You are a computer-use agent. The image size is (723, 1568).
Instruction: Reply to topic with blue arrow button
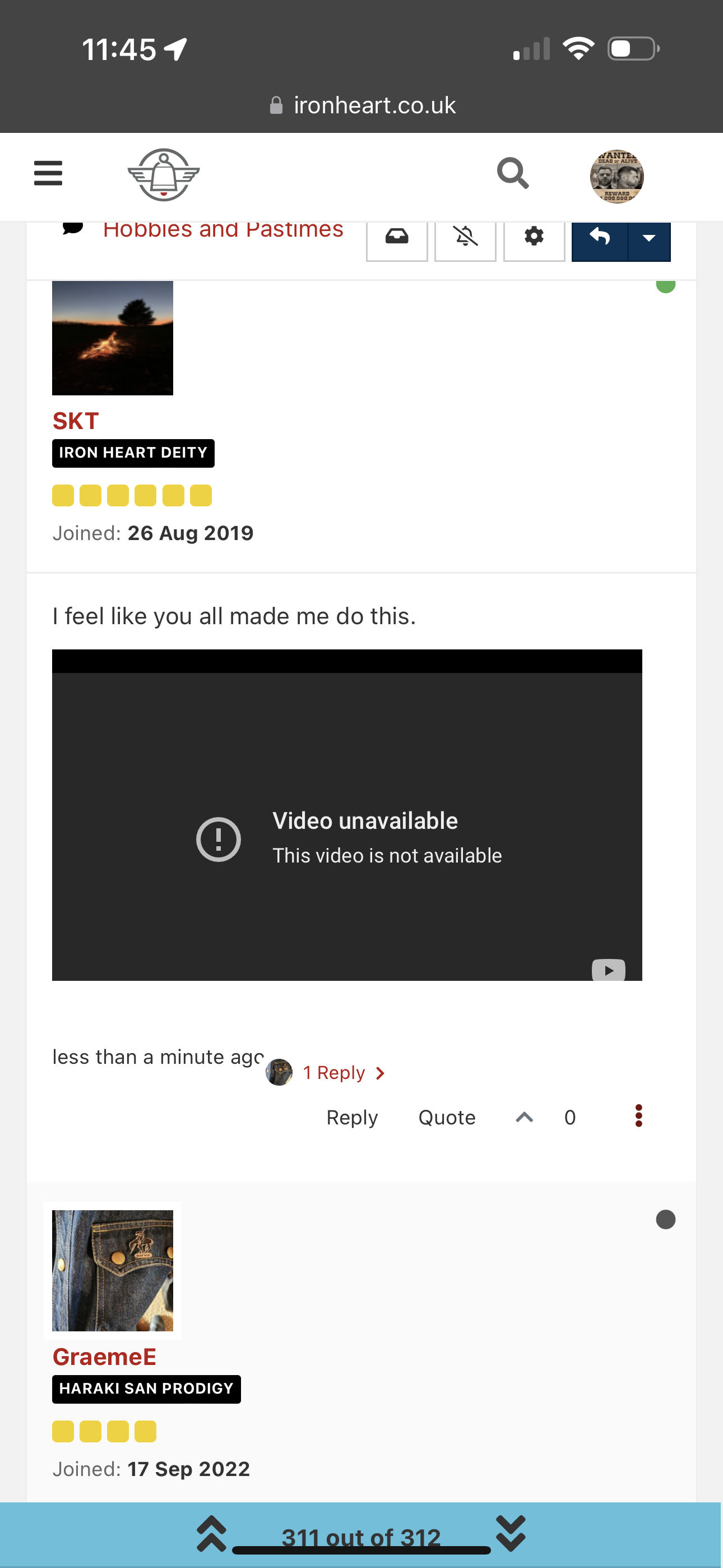[600, 238]
